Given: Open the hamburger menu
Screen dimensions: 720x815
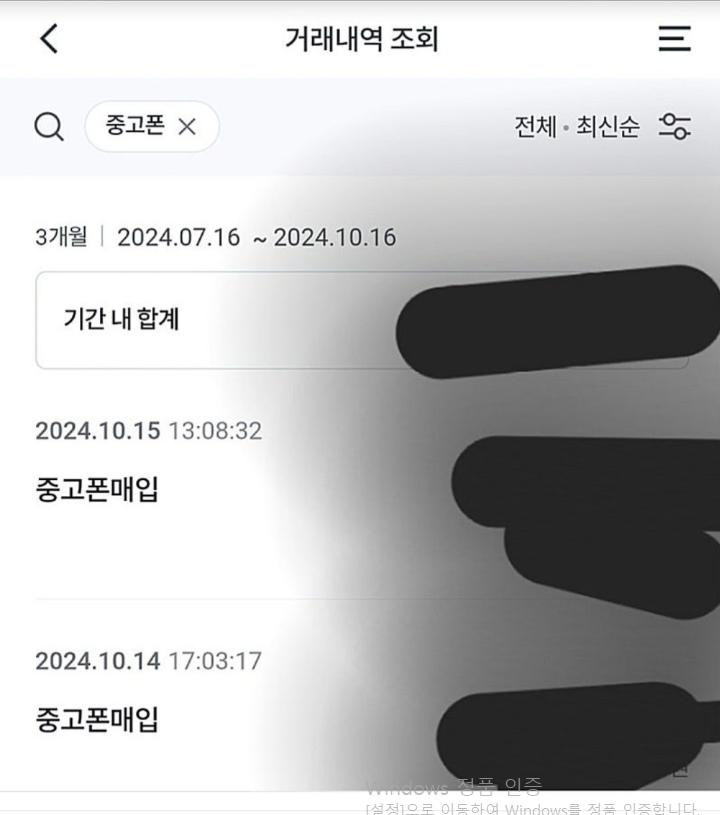Looking at the screenshot, I should (x=674, y=39).
